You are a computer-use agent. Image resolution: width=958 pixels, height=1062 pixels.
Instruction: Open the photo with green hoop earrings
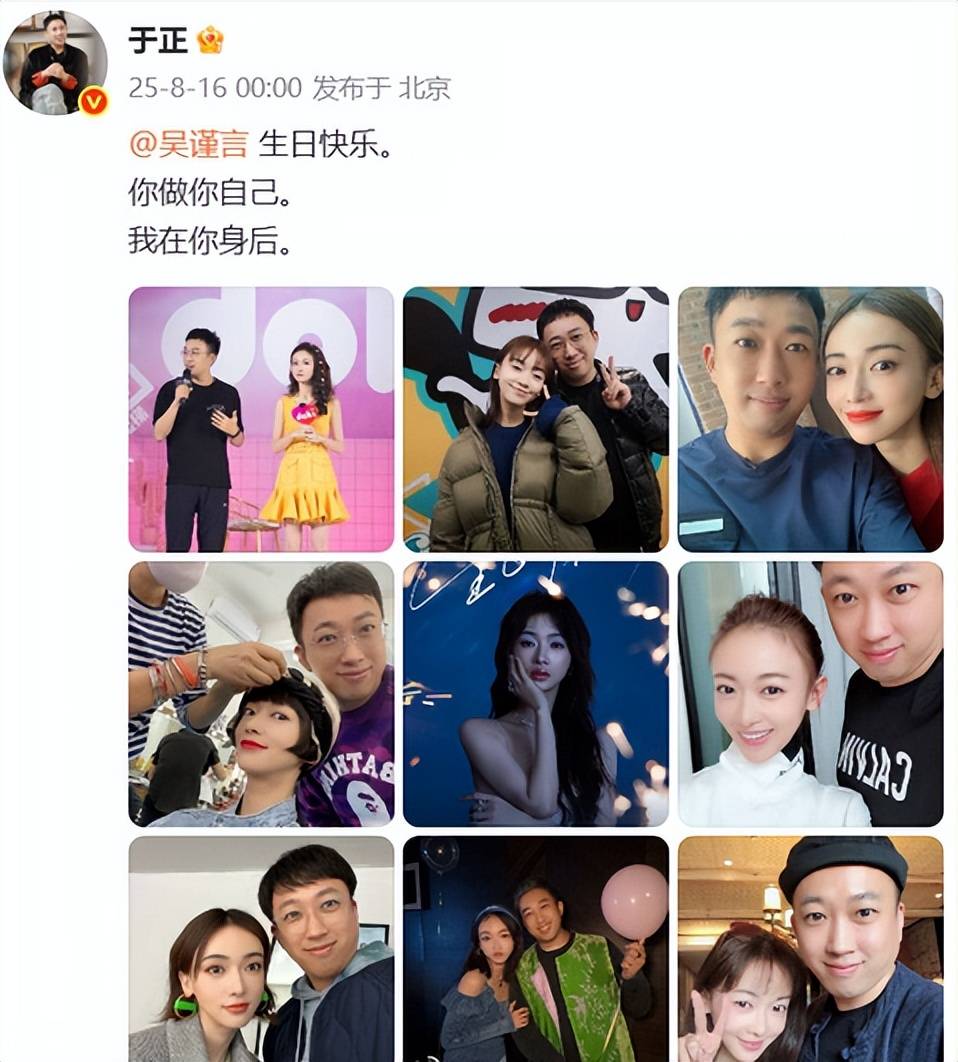261,948
